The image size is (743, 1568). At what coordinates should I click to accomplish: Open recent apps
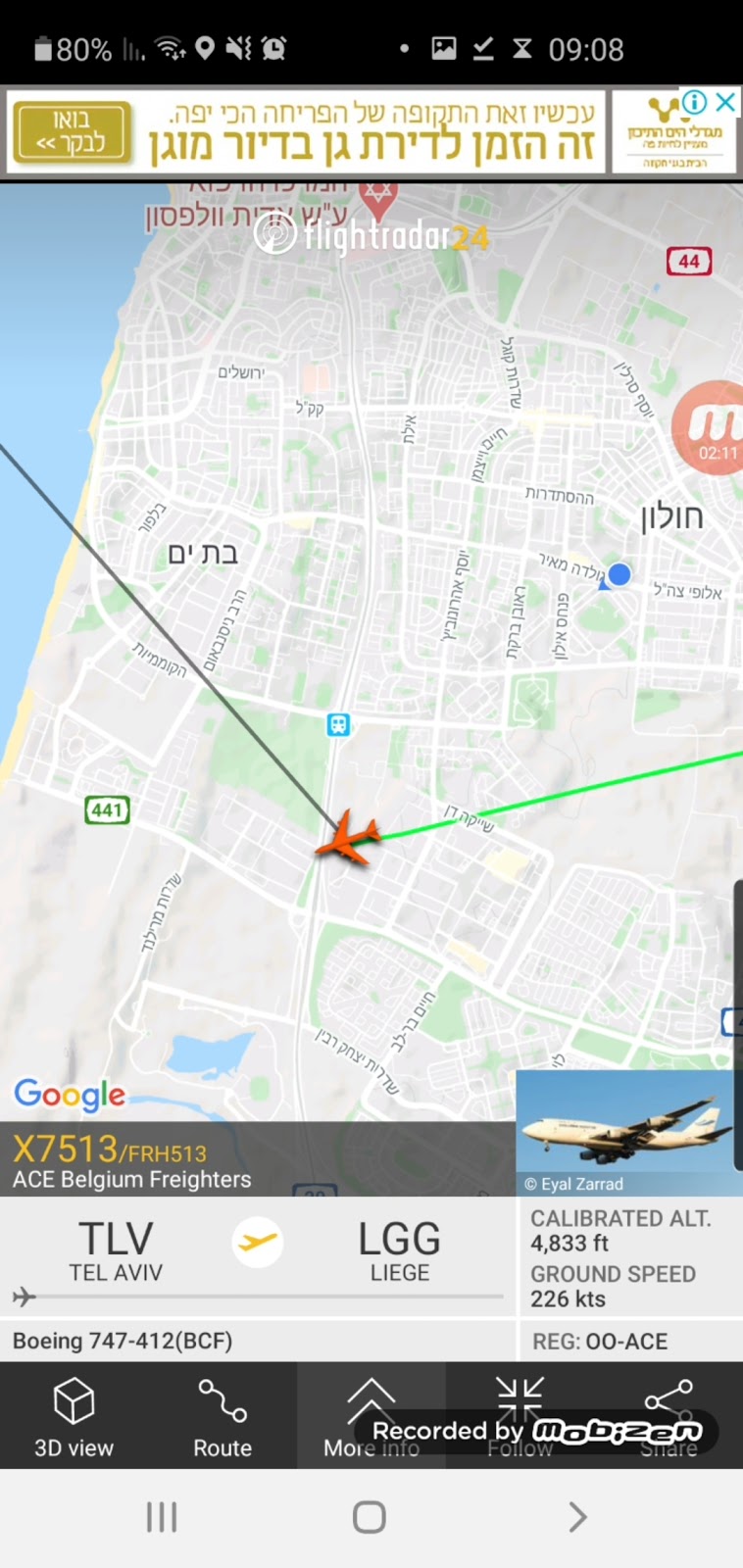tap(162, 1517)
